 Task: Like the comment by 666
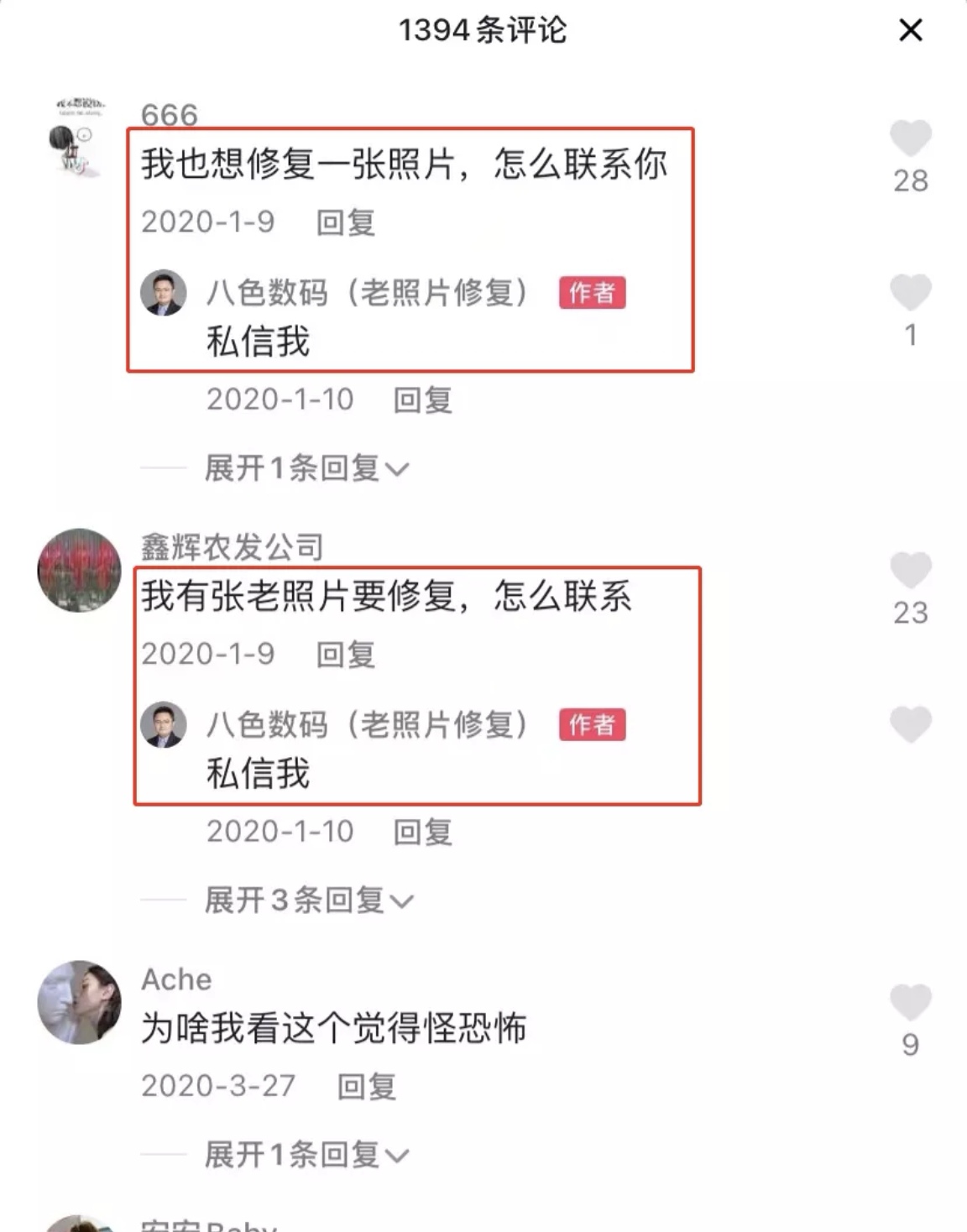[x=910, y=138]
